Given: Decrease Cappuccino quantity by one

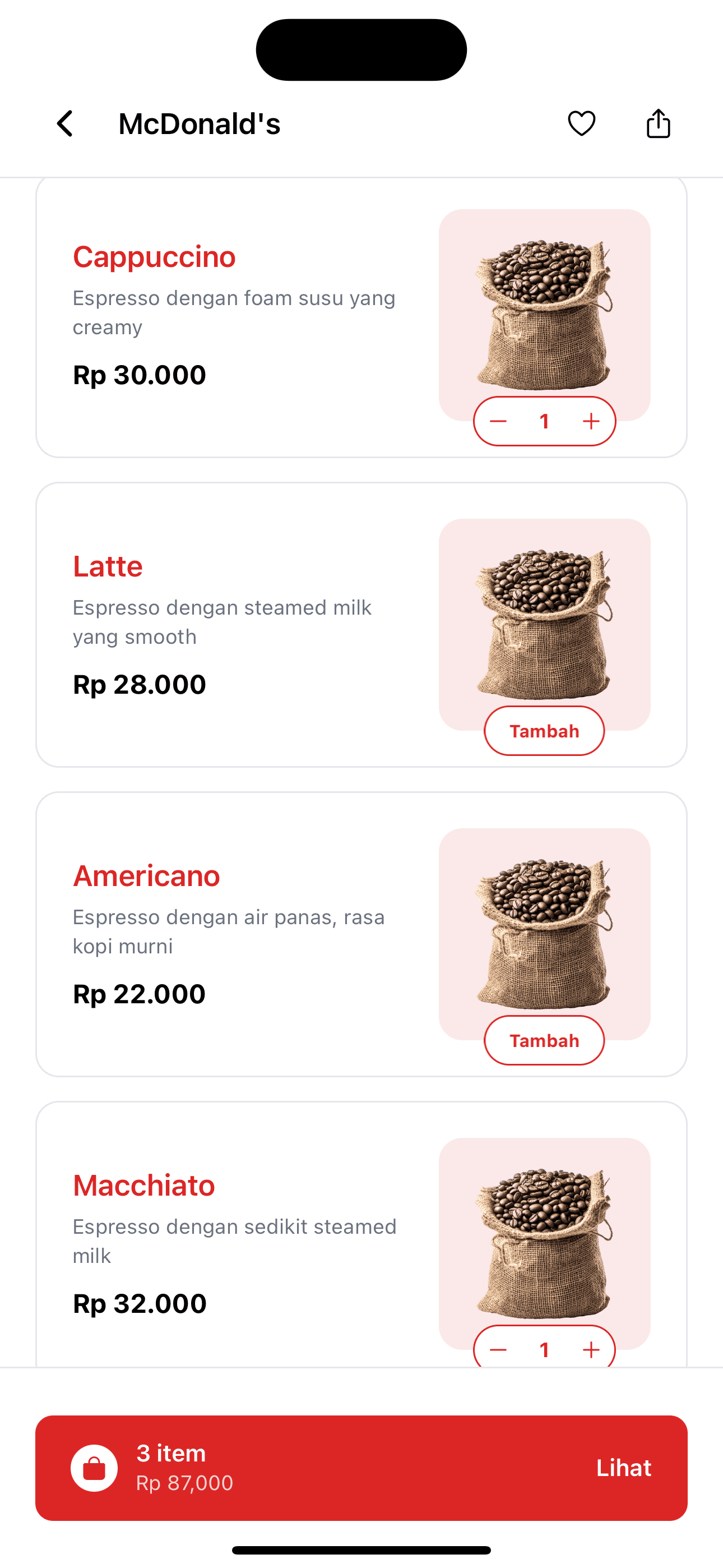Looking at the screenshot, I should tap(498, 421).
